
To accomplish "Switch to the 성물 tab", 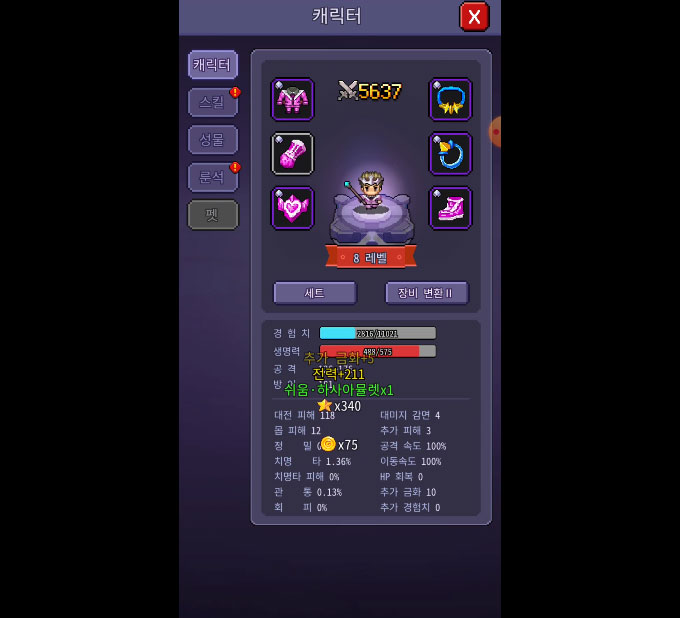I will (212, 139).
